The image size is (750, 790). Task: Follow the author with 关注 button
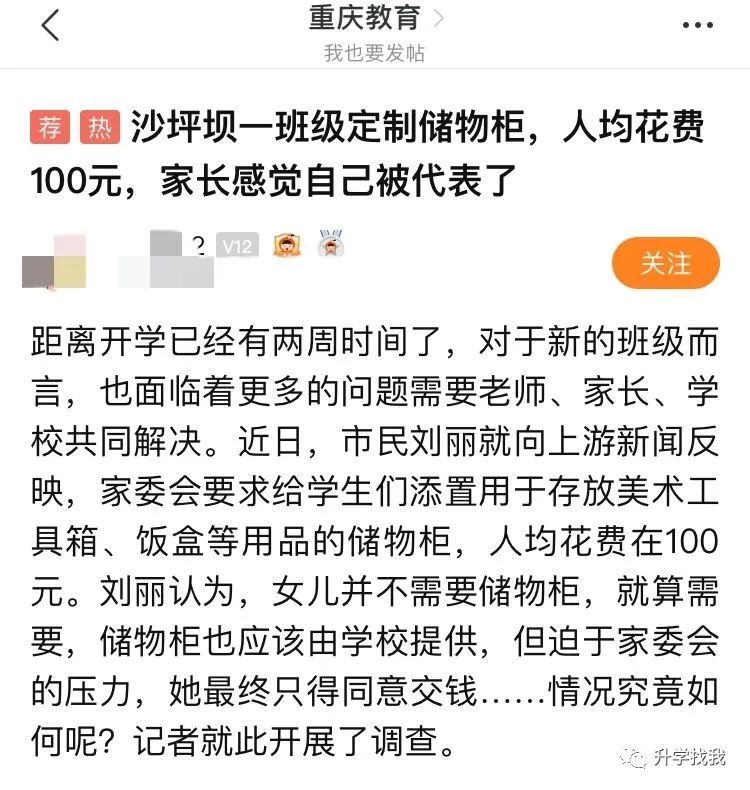(x=665, y=263)
